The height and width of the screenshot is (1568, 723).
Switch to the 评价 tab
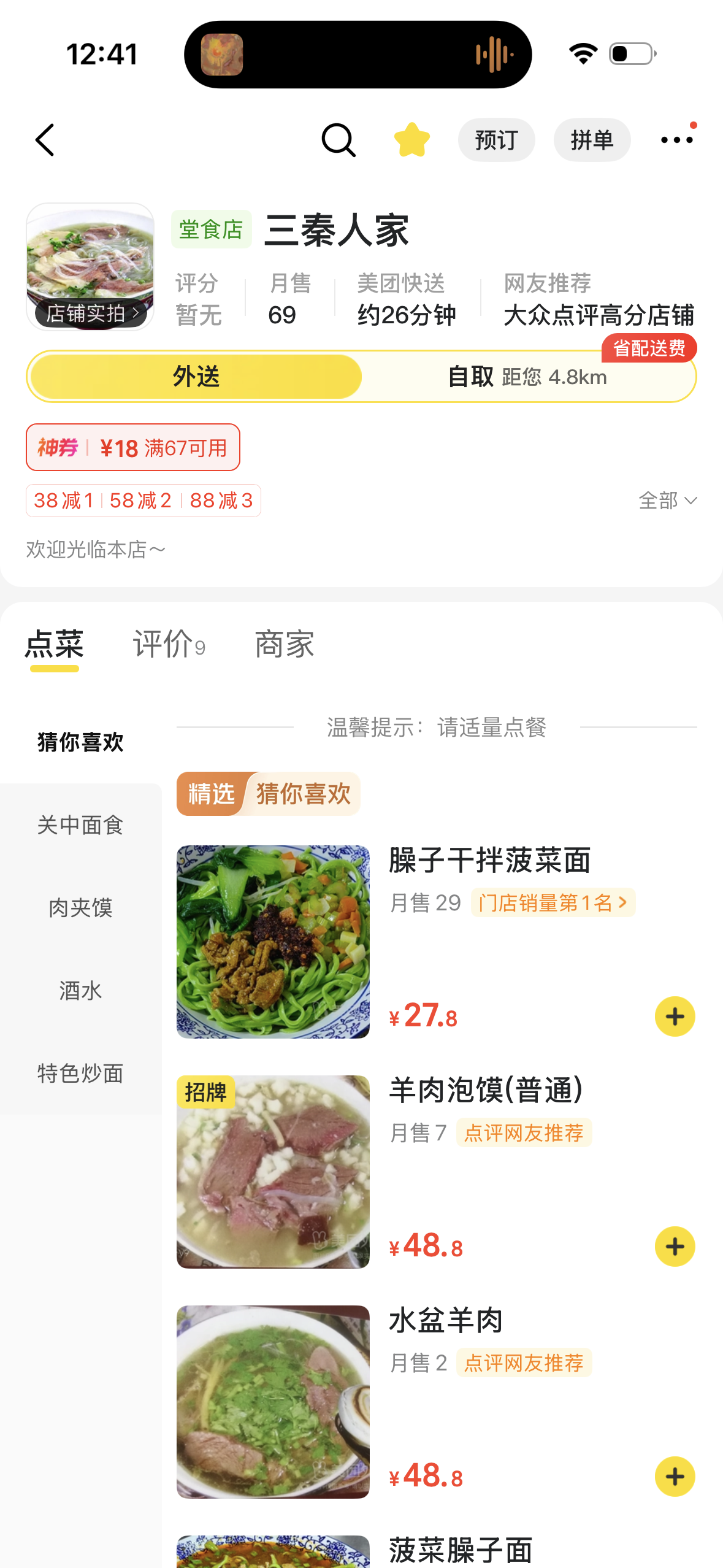(169, 644)
